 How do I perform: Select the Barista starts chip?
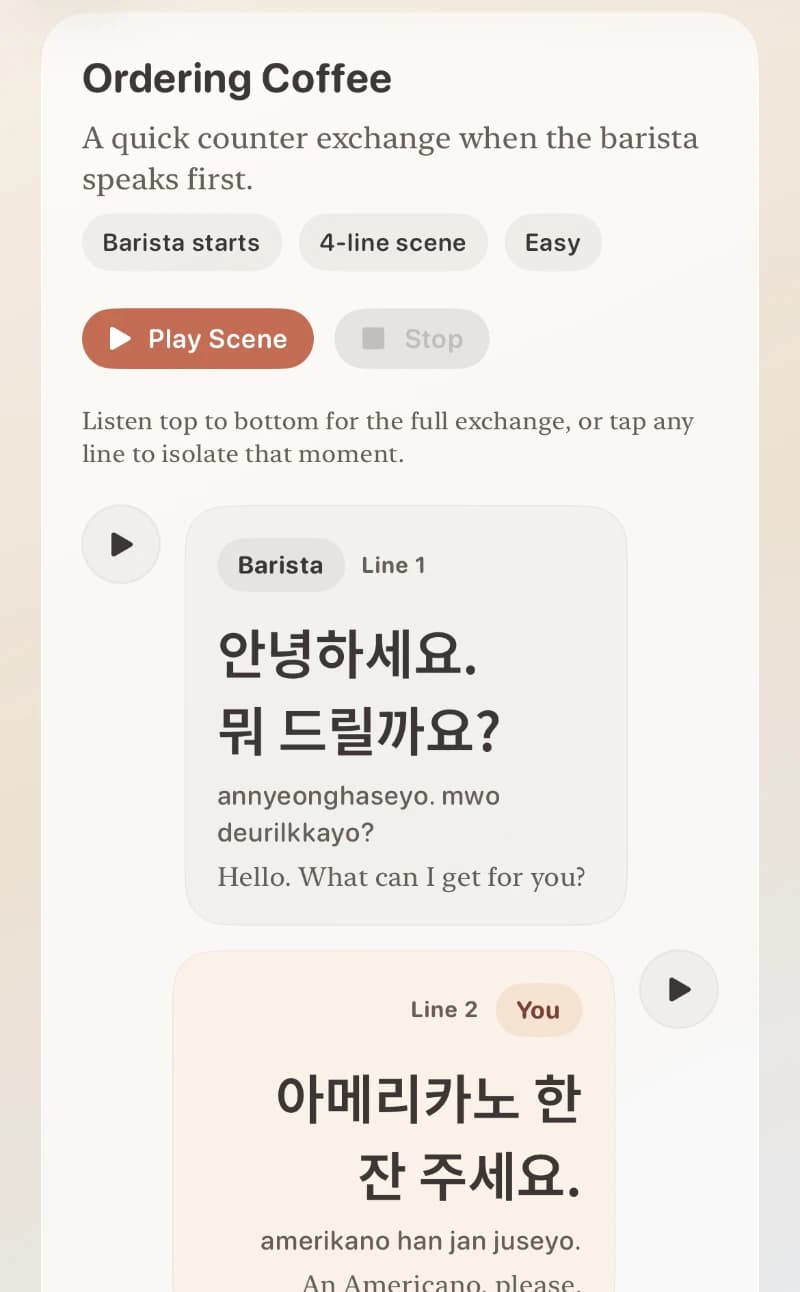(x=181, y=242)
